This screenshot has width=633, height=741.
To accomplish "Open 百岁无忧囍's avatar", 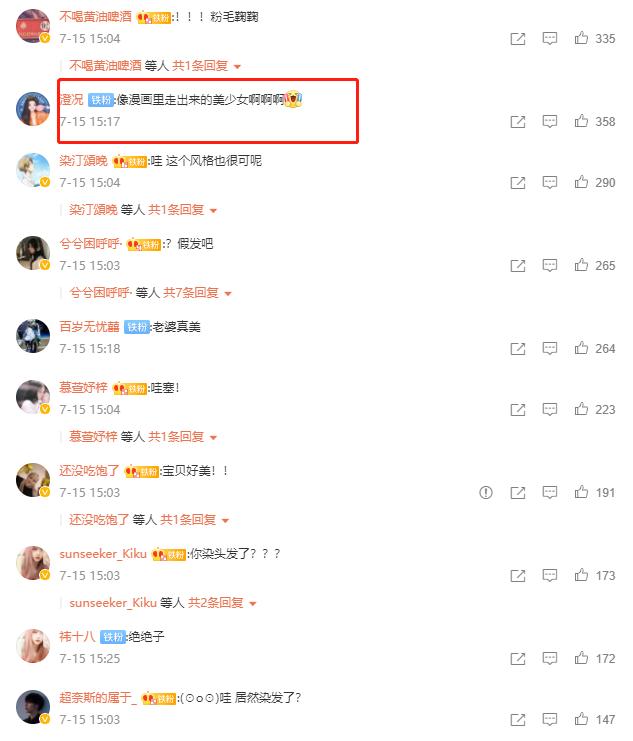I will (x=33, y=337).
